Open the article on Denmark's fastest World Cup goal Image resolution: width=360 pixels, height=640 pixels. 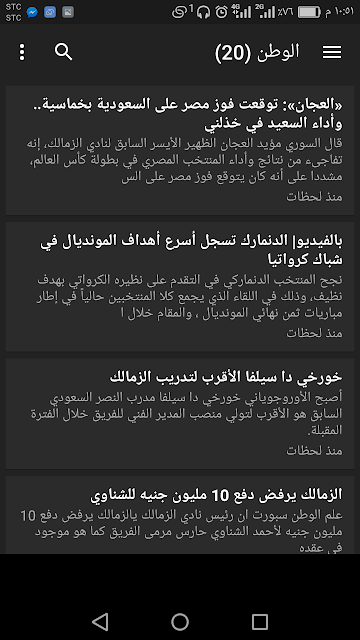coord(180,287)
